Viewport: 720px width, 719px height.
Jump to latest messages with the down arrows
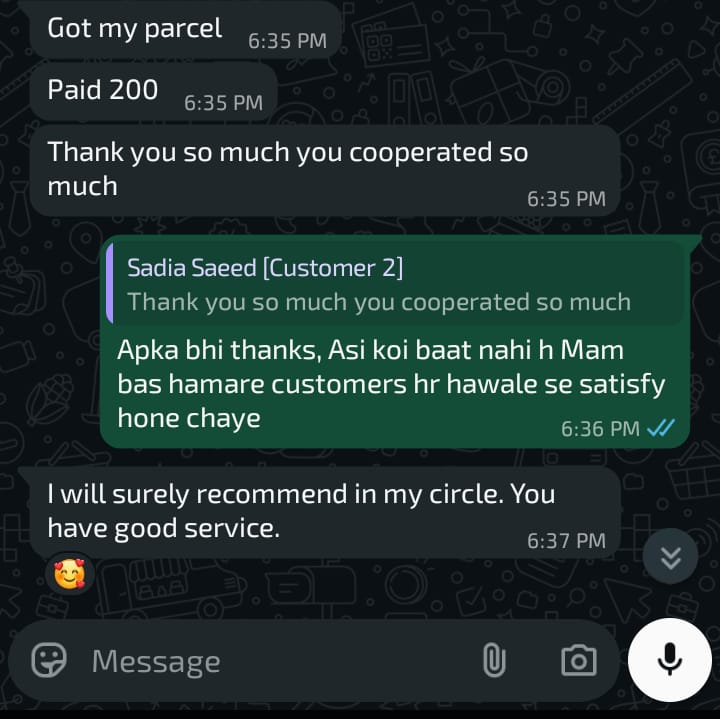670,557
